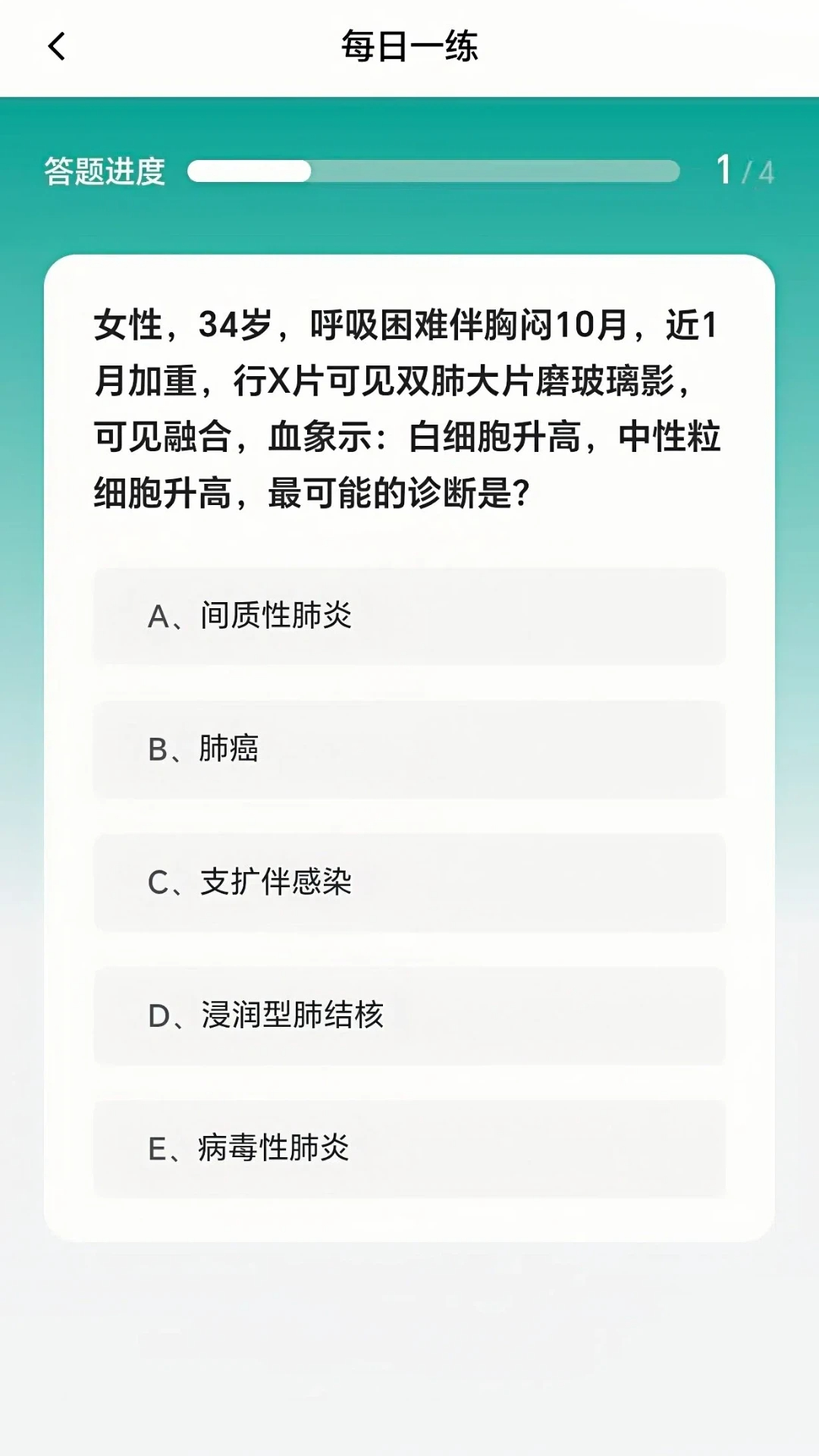819x1456 pixels.
Task: Tap the option labeled with letter C
Action: tap(409, 882)
